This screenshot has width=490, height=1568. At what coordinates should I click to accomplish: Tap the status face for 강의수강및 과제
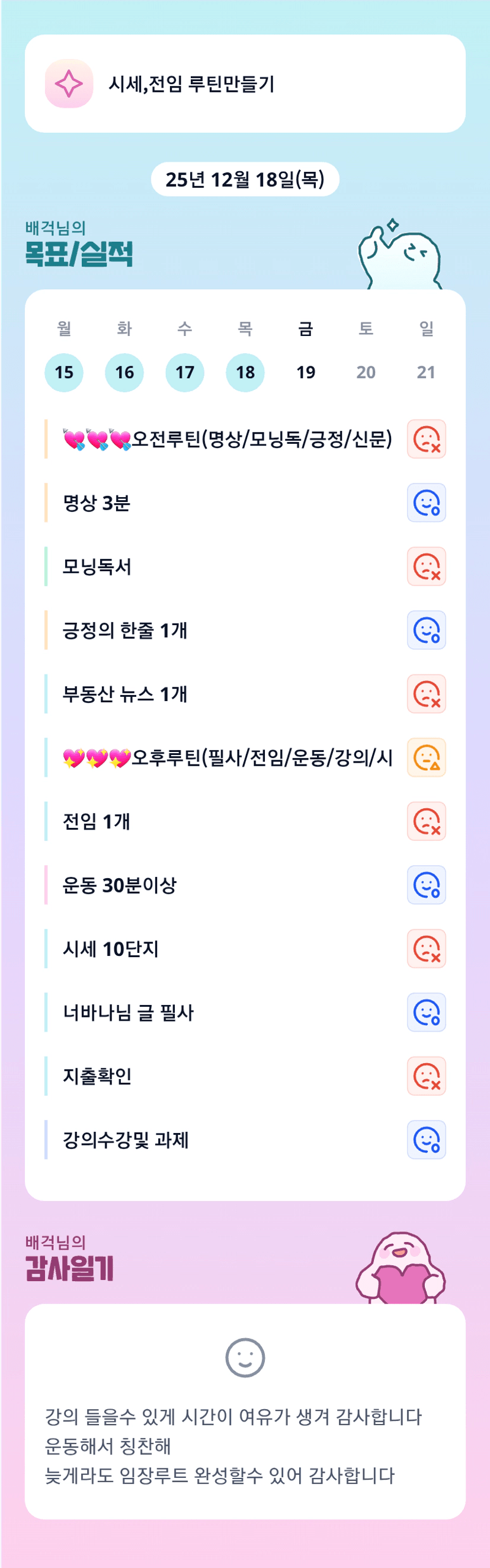[426, 1140]
